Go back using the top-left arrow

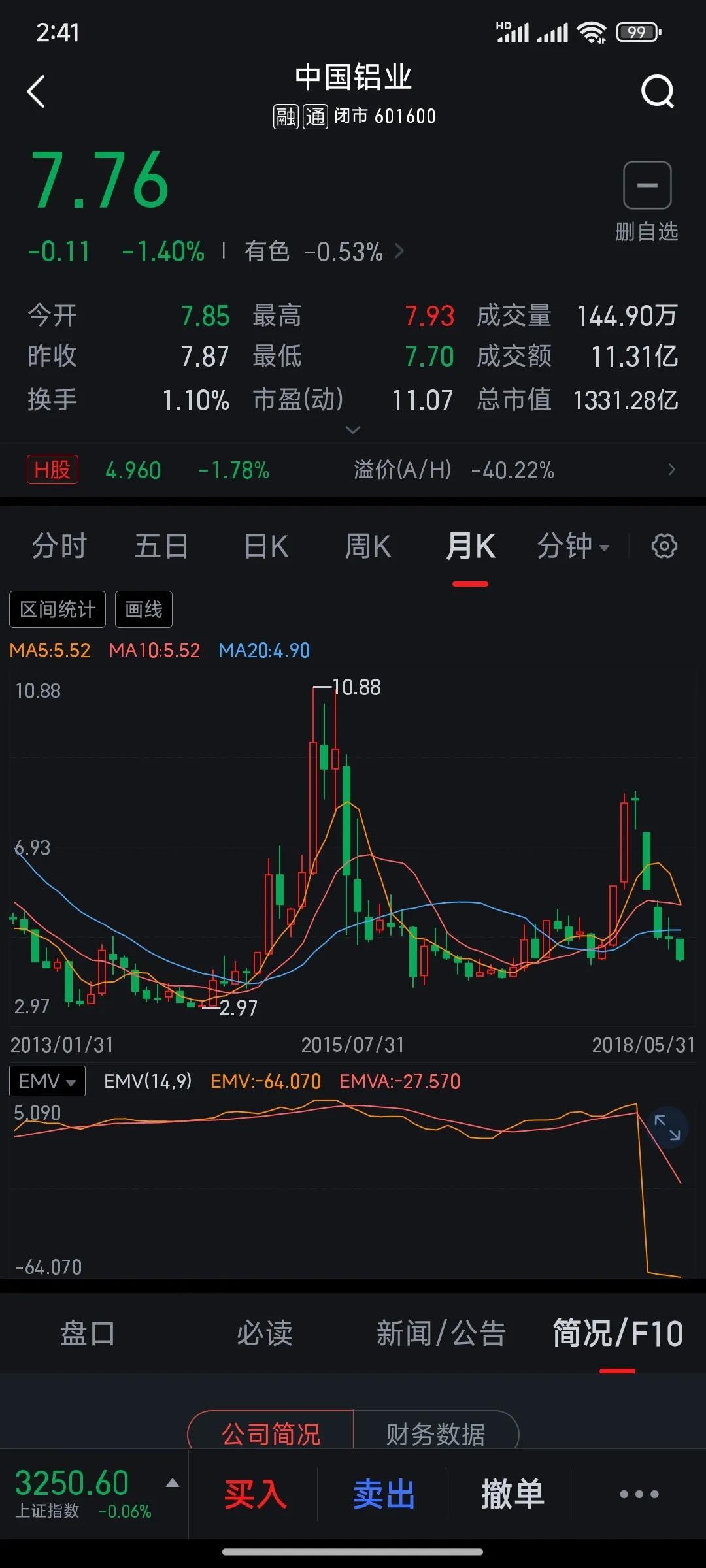point(37,91)
